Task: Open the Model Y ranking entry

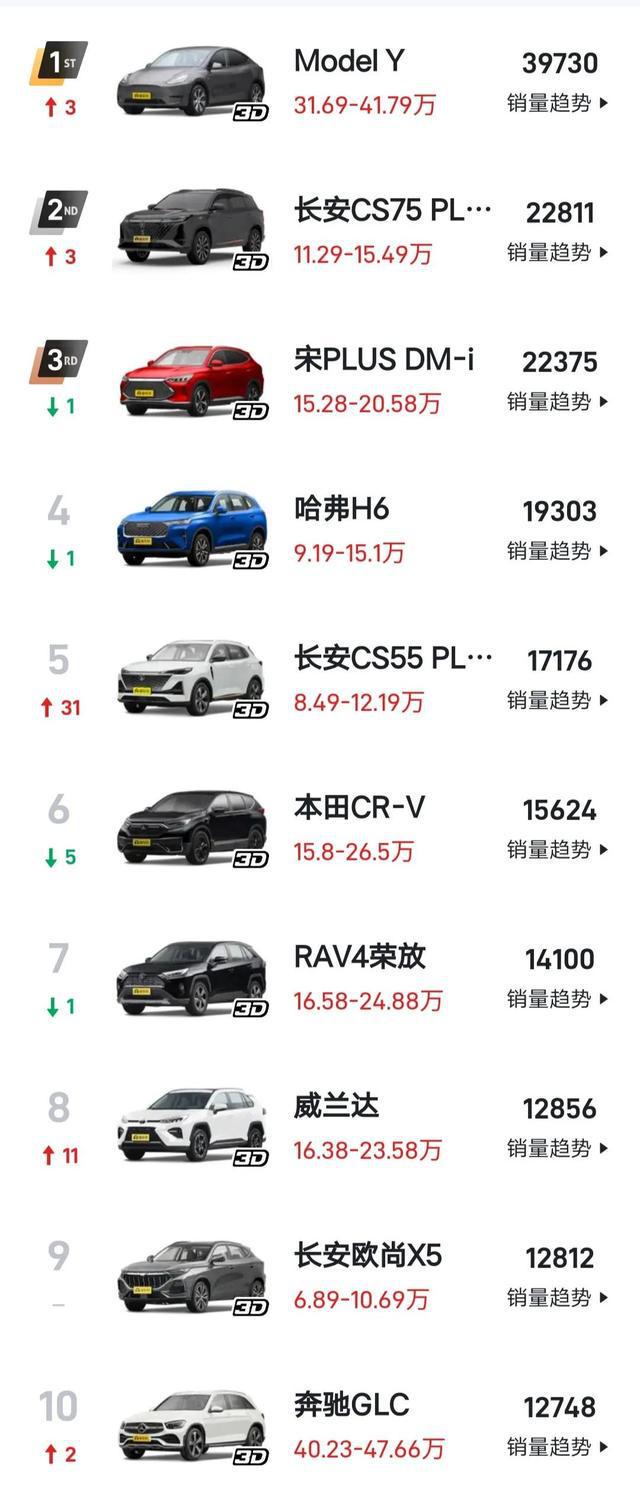Action: 349,62
